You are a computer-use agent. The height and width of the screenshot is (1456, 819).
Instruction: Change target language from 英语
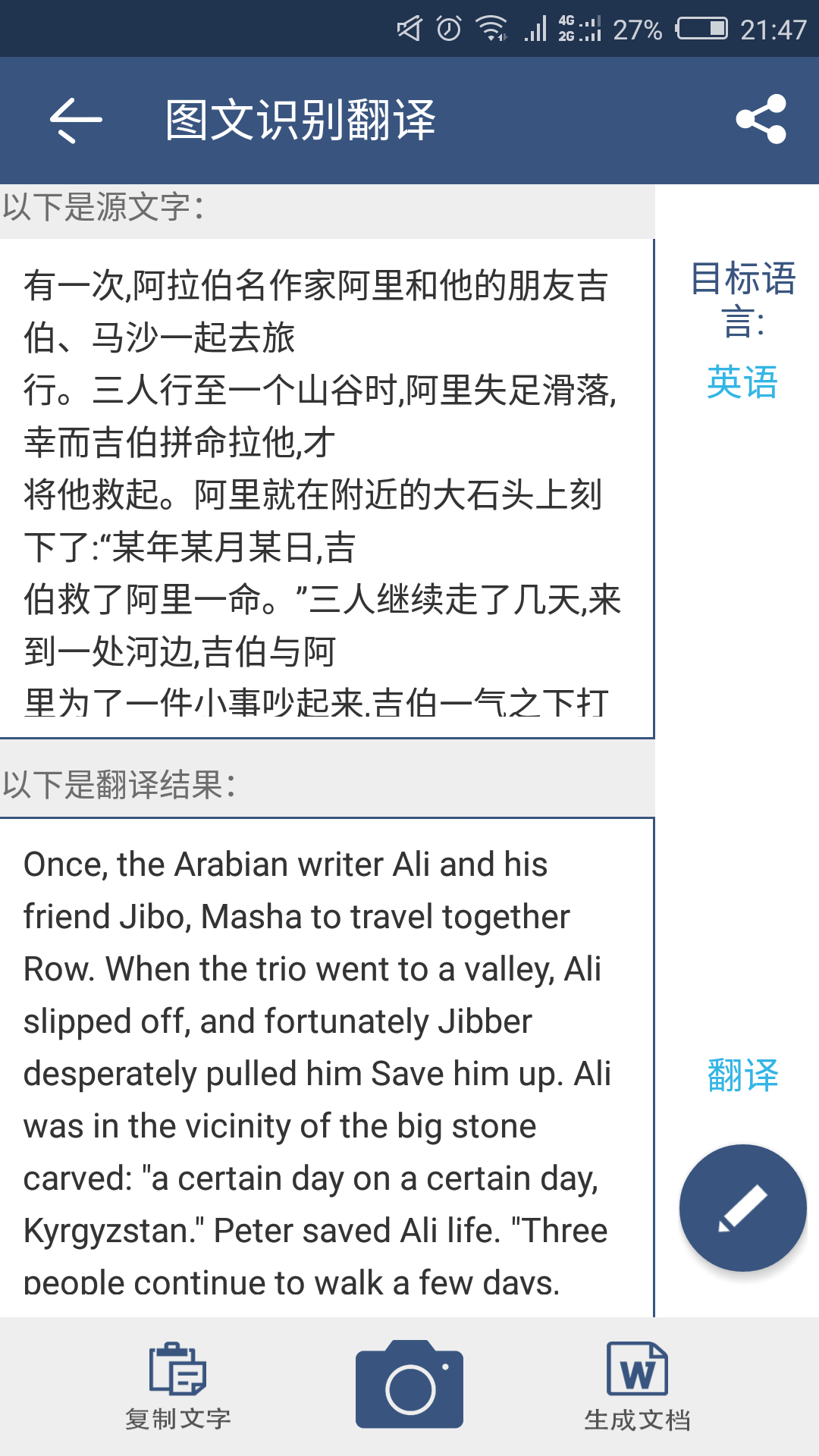tap(742, 381)
